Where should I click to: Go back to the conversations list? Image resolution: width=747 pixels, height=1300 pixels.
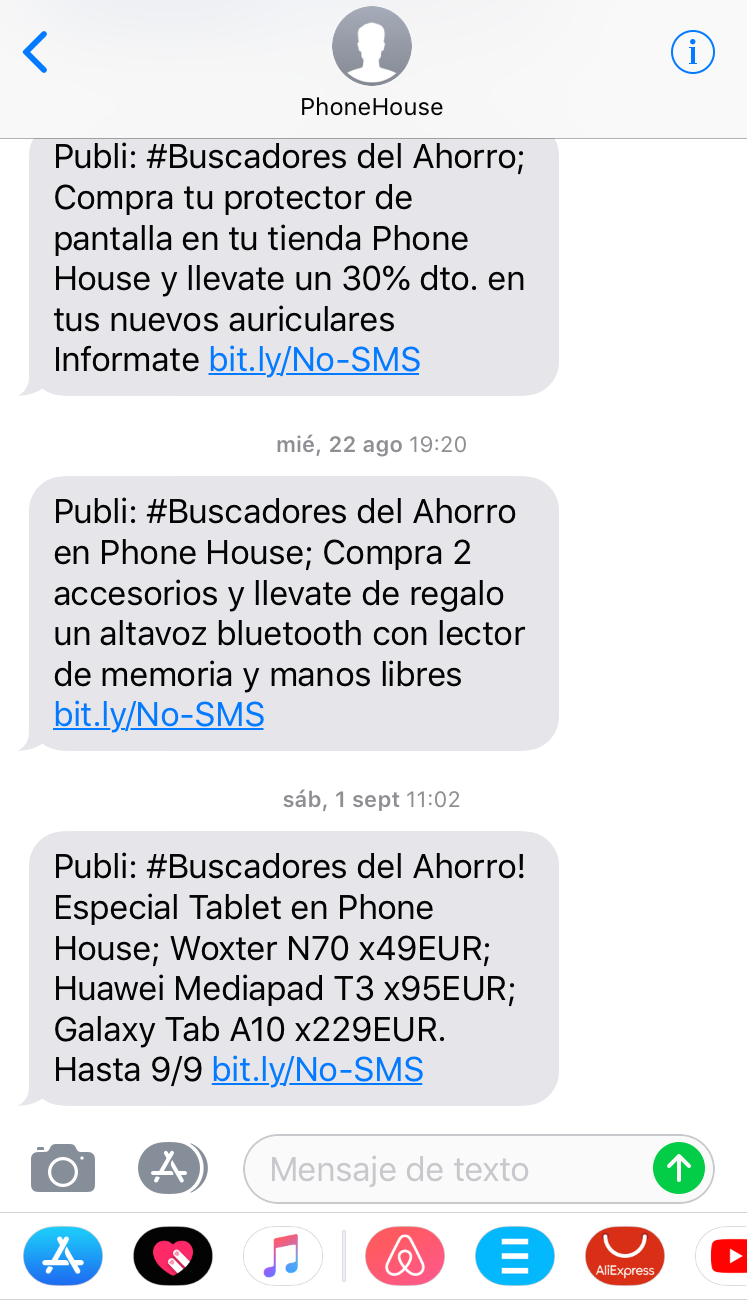point(35,52)
